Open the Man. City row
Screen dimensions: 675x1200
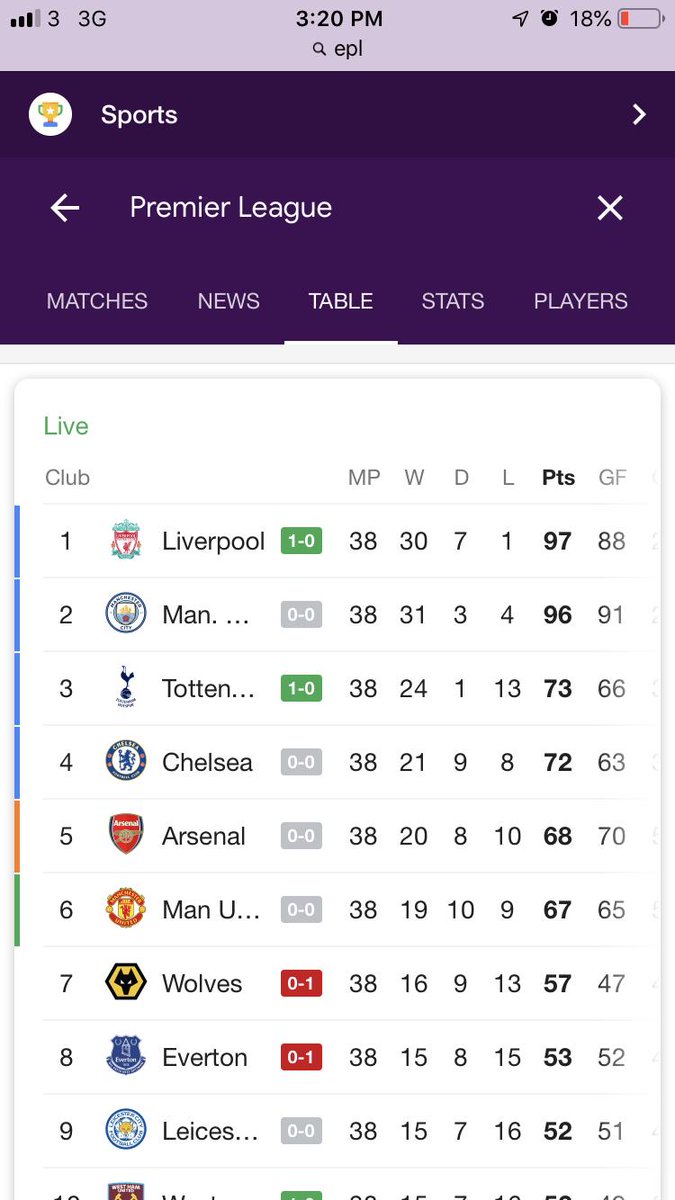click(x=338, y=615)
